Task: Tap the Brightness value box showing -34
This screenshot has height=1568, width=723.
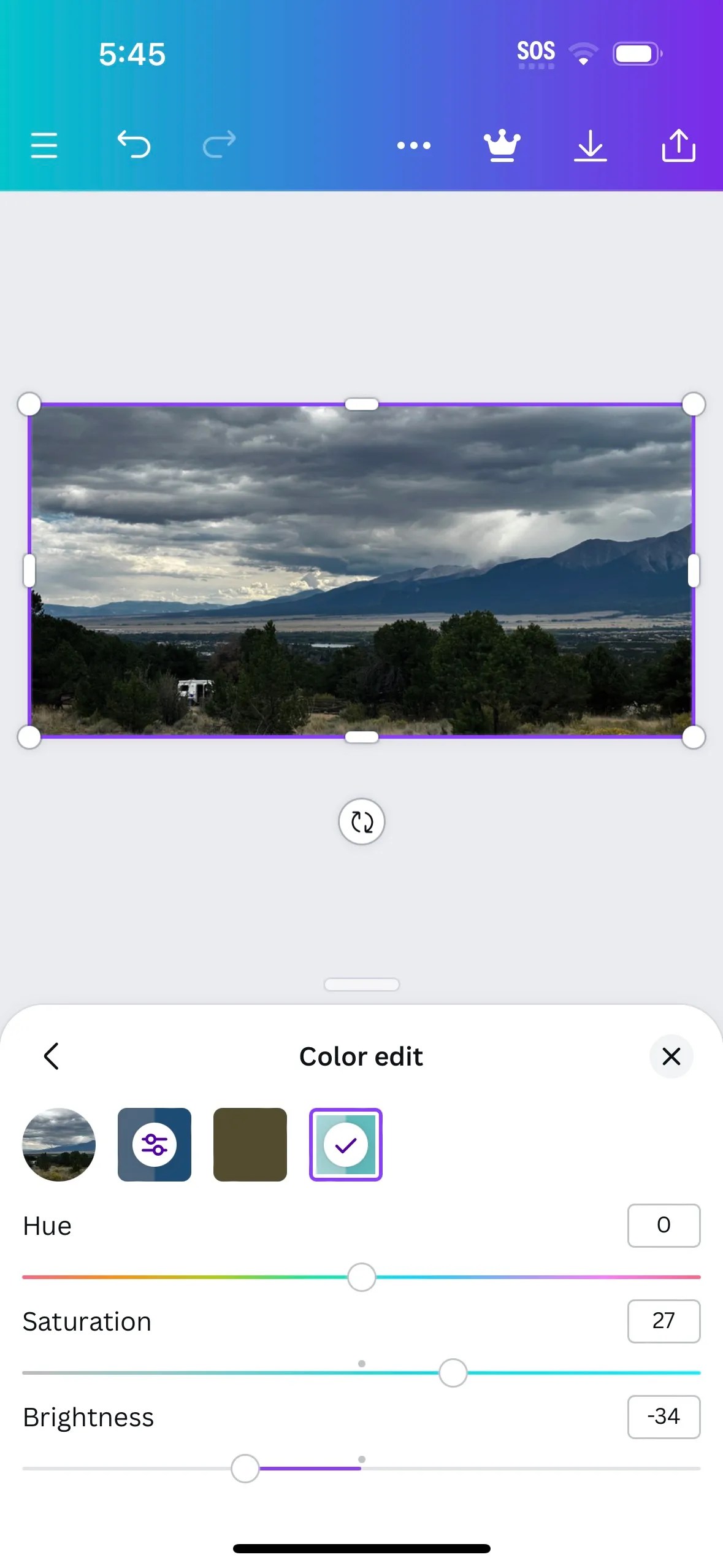Action: coord(664,1417)
